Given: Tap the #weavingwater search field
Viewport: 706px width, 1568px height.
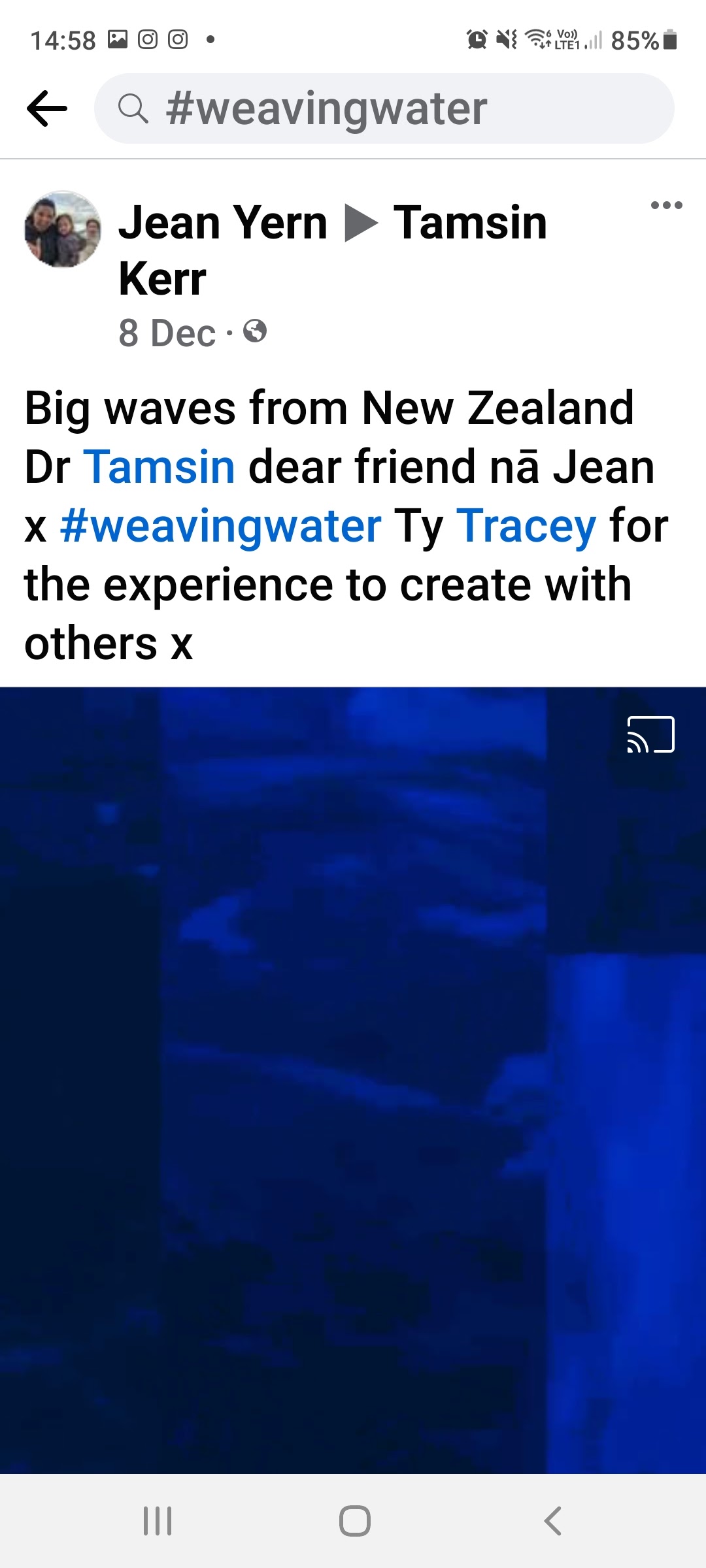Looking at the screenshot, I should [x=384, y=108].
